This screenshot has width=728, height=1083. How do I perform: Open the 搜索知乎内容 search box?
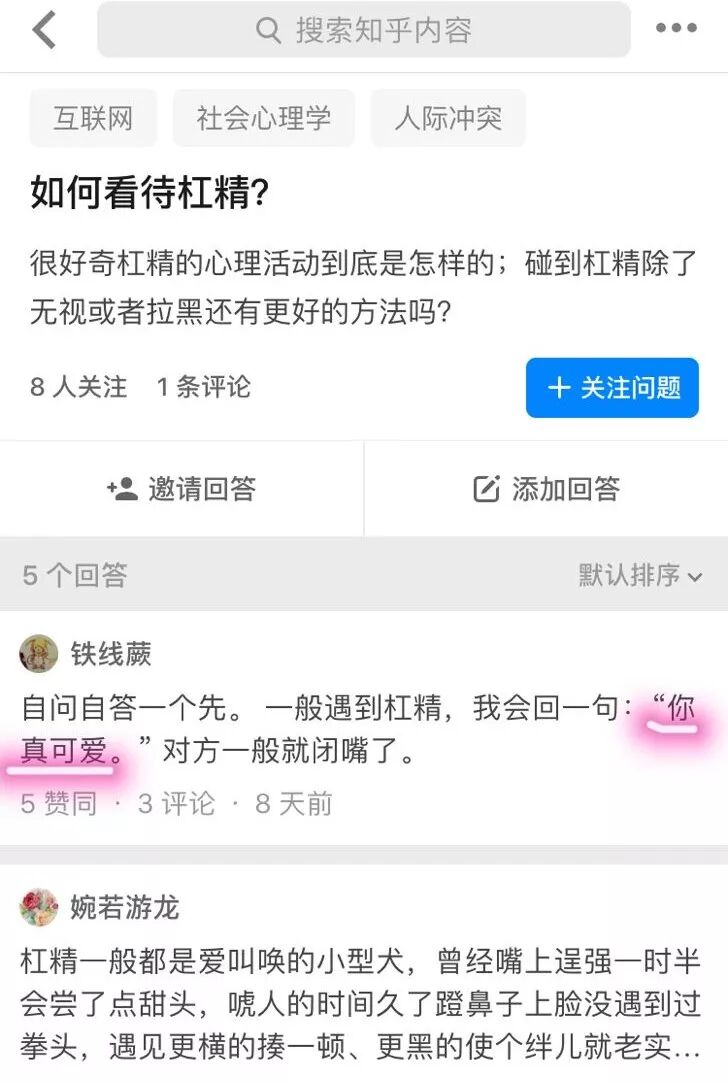click(x=364, y=31)
